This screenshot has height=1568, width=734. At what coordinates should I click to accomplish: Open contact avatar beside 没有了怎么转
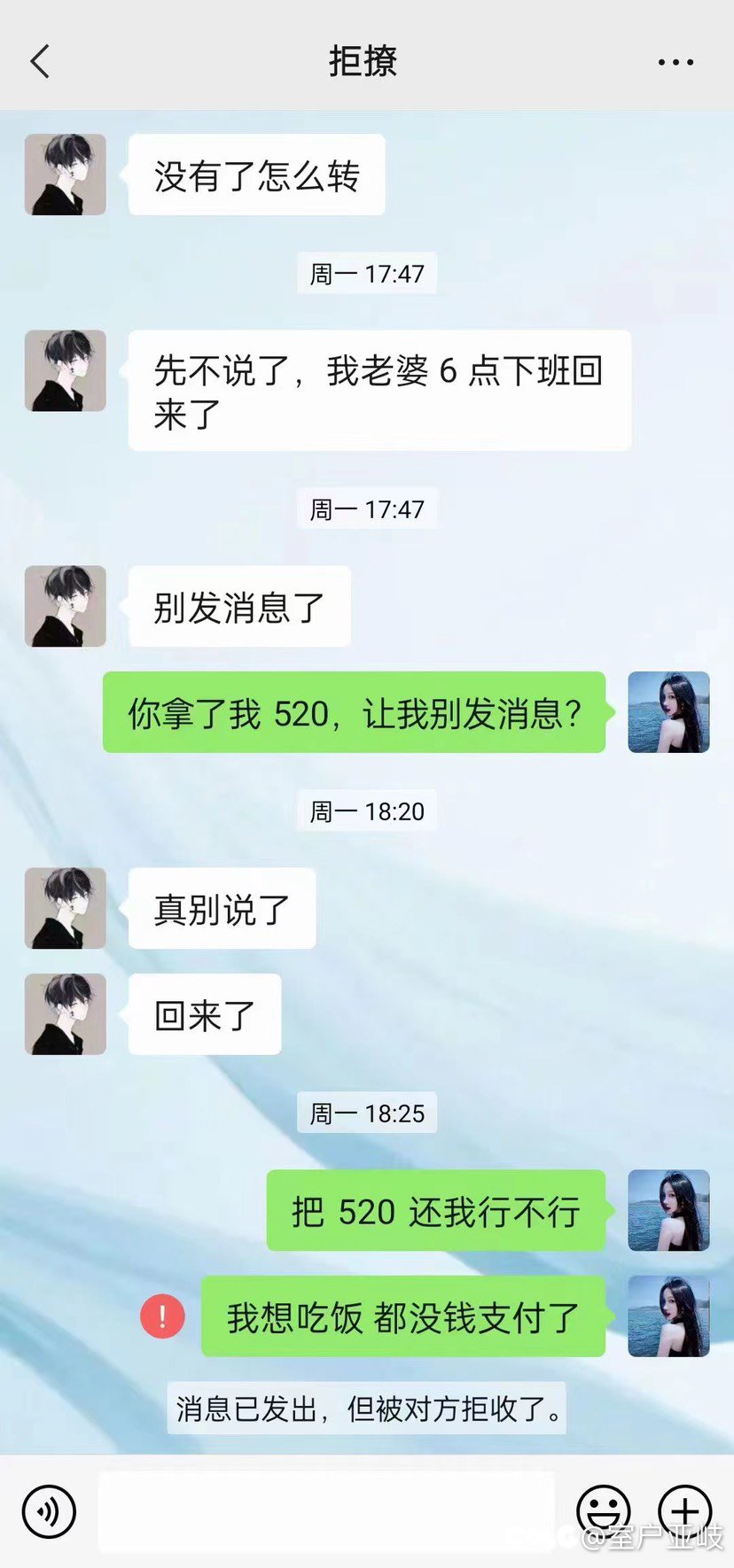coord(66,175)
